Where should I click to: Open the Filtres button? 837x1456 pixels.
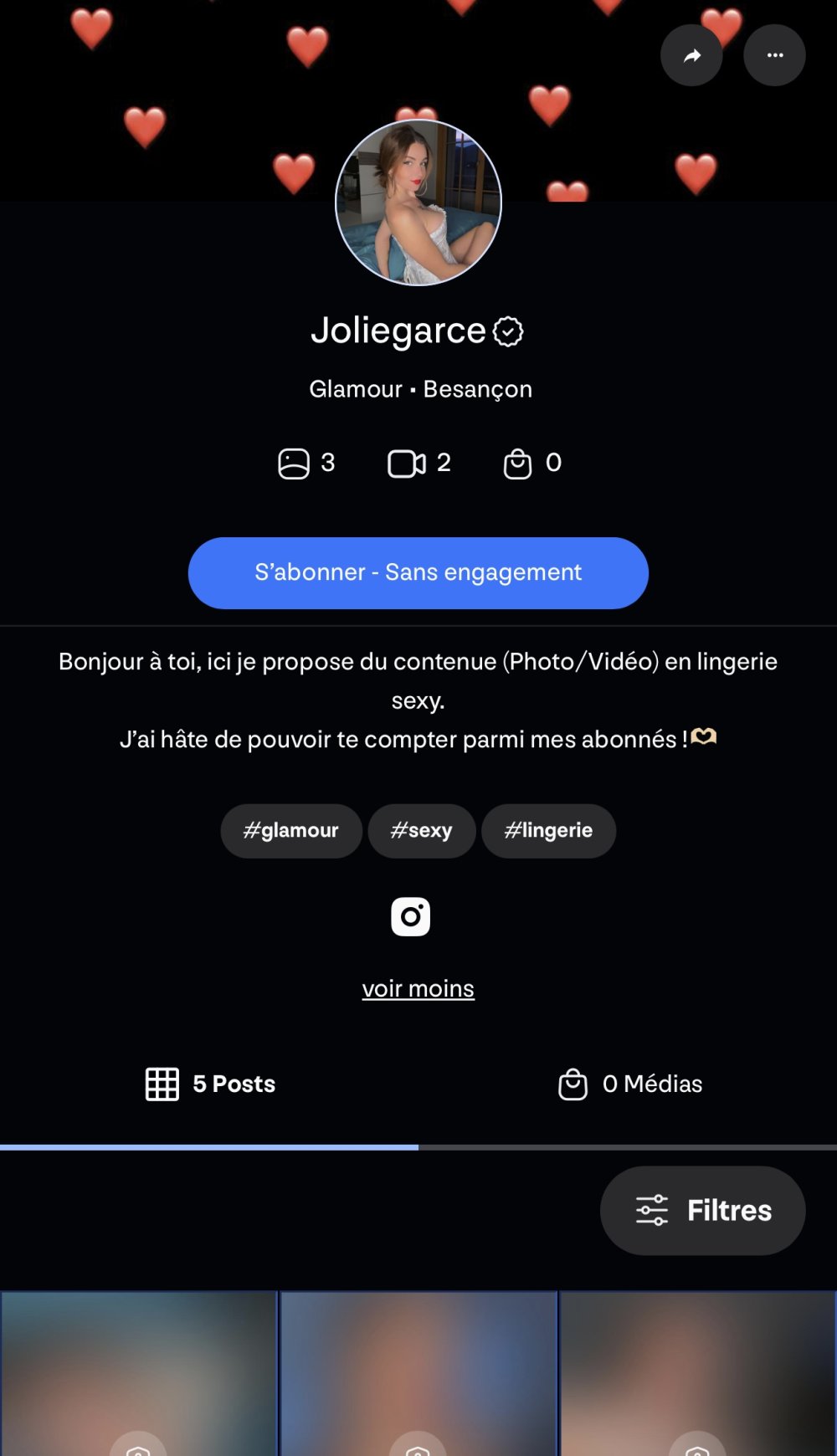(702, 1211)
